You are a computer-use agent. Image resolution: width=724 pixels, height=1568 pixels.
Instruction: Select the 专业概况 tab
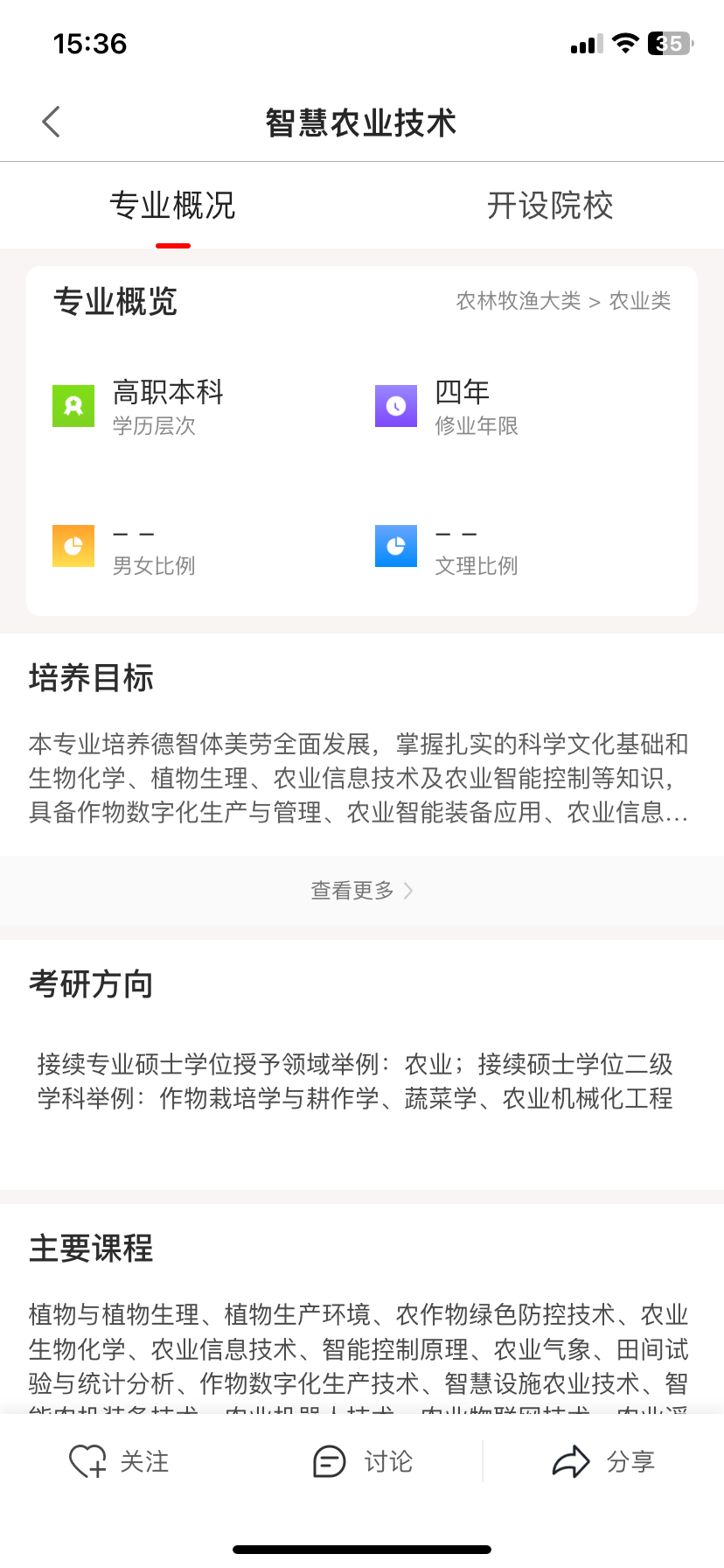pos(172,206)
